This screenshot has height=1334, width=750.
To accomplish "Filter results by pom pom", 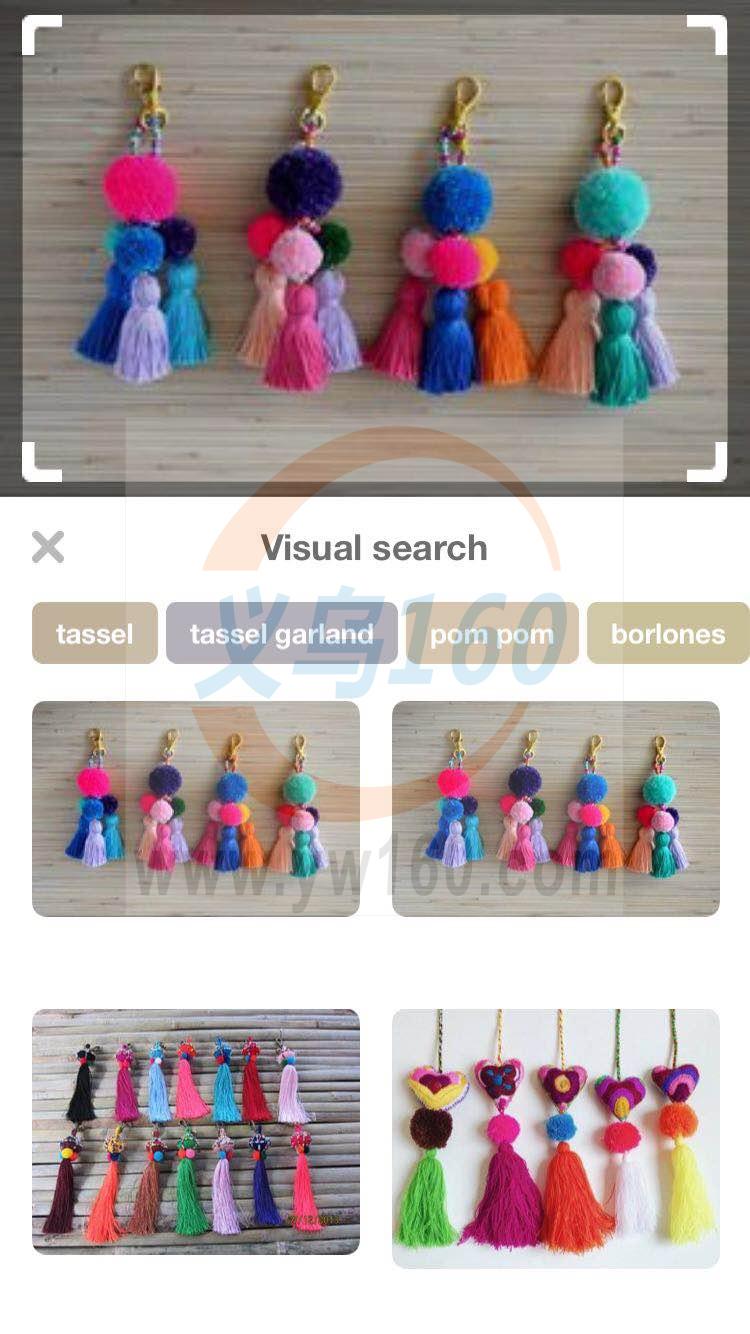I will 491,633.
